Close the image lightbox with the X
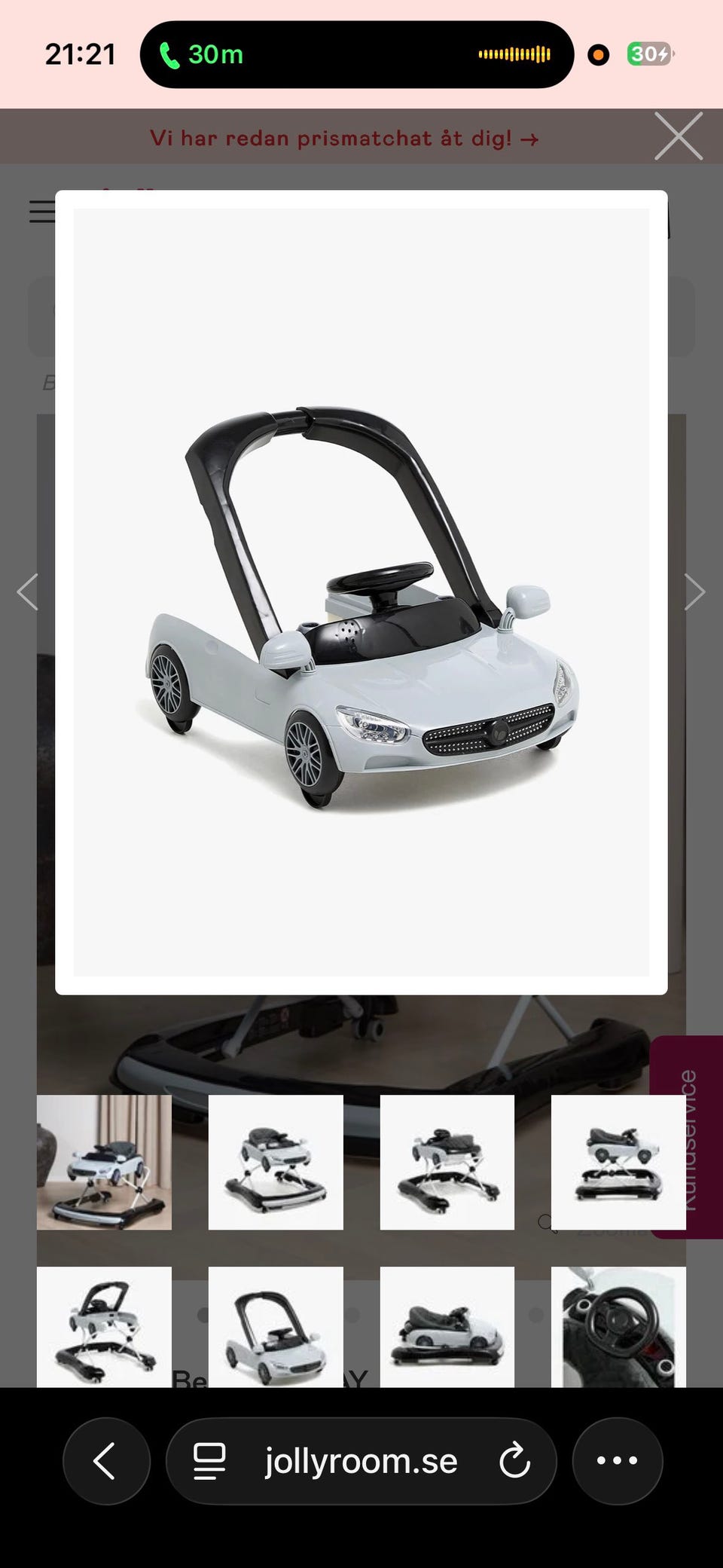Viewport: 723px width, 1568px height. 679,136
